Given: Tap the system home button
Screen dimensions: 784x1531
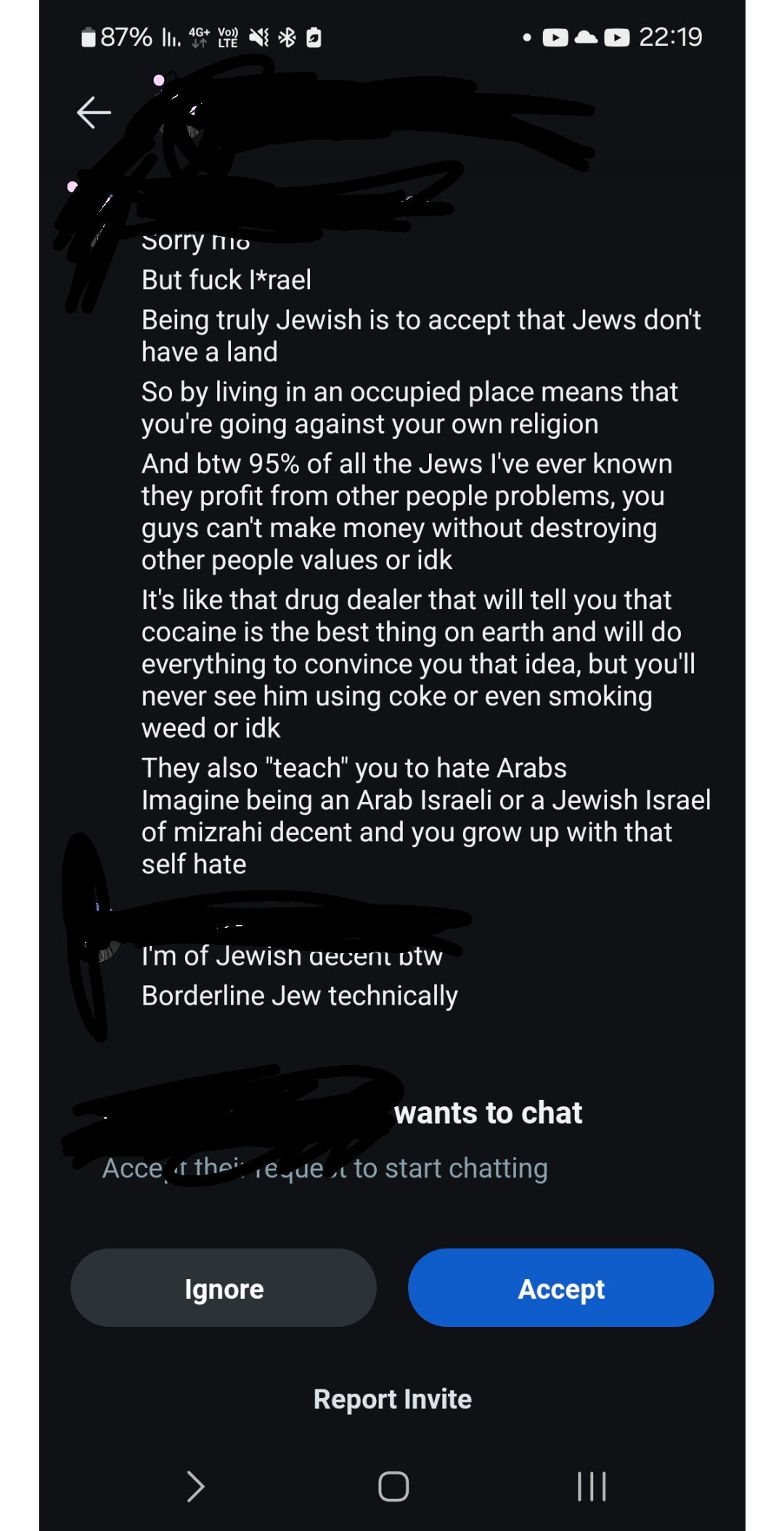Looking at the screenshot, I should tap(393, 1486).
